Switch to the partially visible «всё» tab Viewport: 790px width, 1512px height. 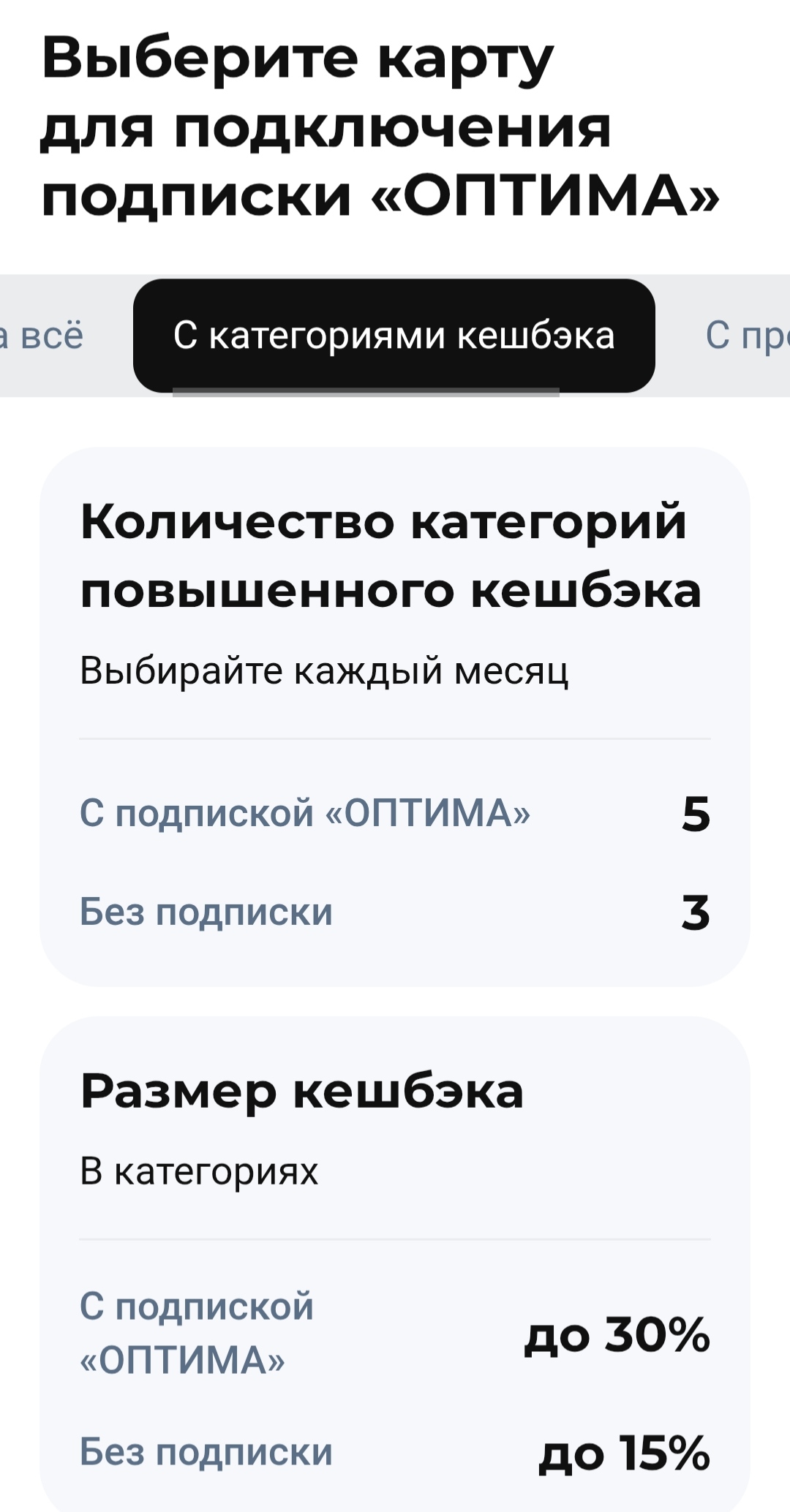coord(44,336)
